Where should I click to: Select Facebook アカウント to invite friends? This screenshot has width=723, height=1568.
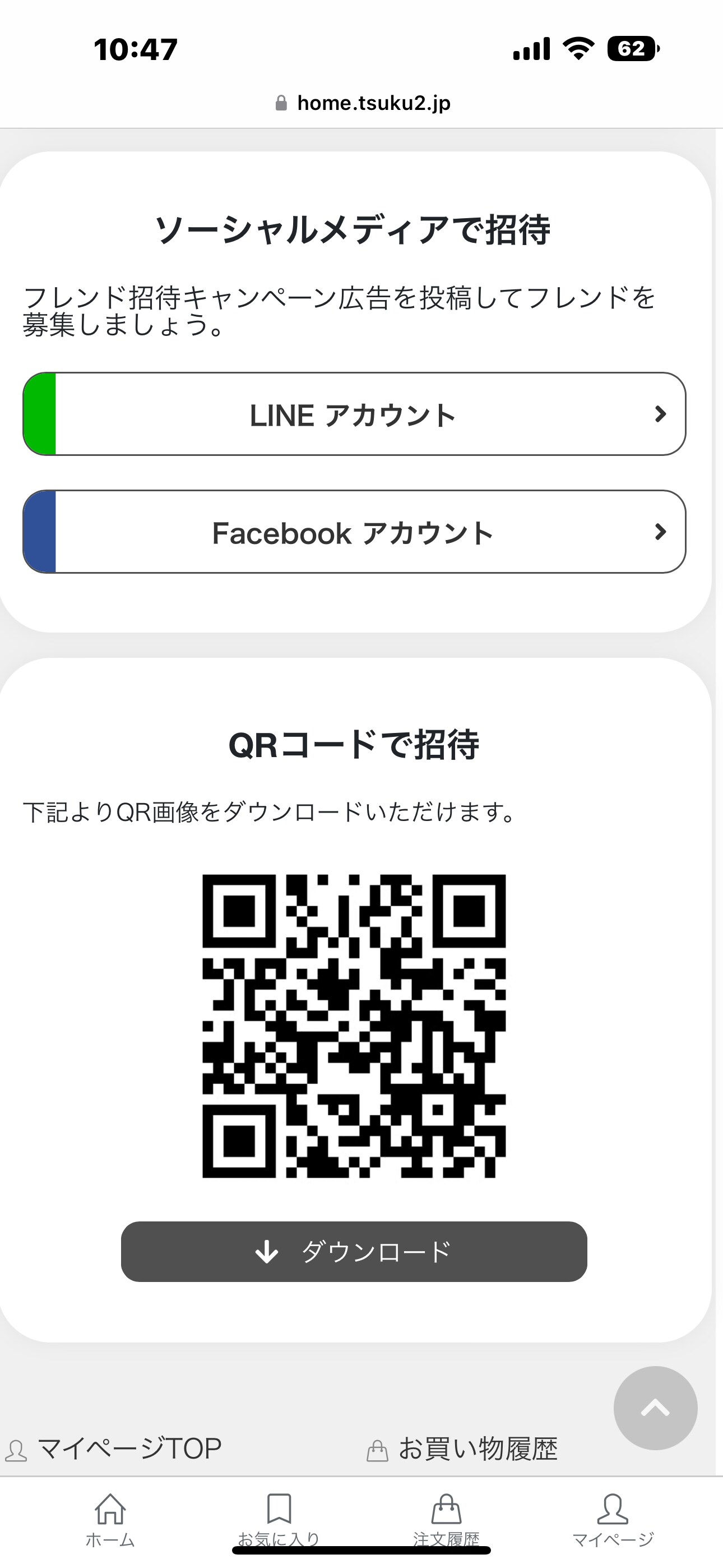click(354, 532)
